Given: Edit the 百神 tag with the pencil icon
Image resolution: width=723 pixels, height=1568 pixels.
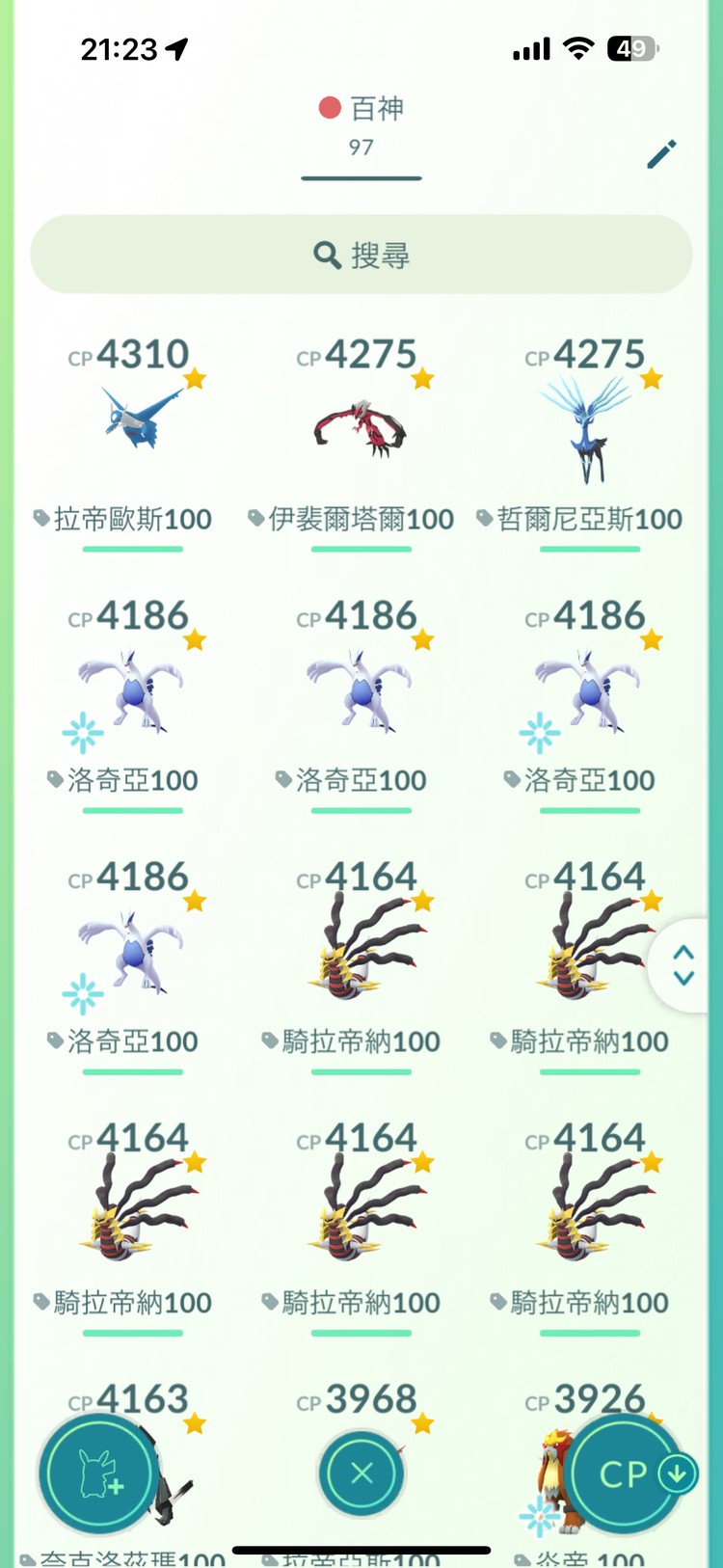Looking at the screenshot, I should (661, 154).
